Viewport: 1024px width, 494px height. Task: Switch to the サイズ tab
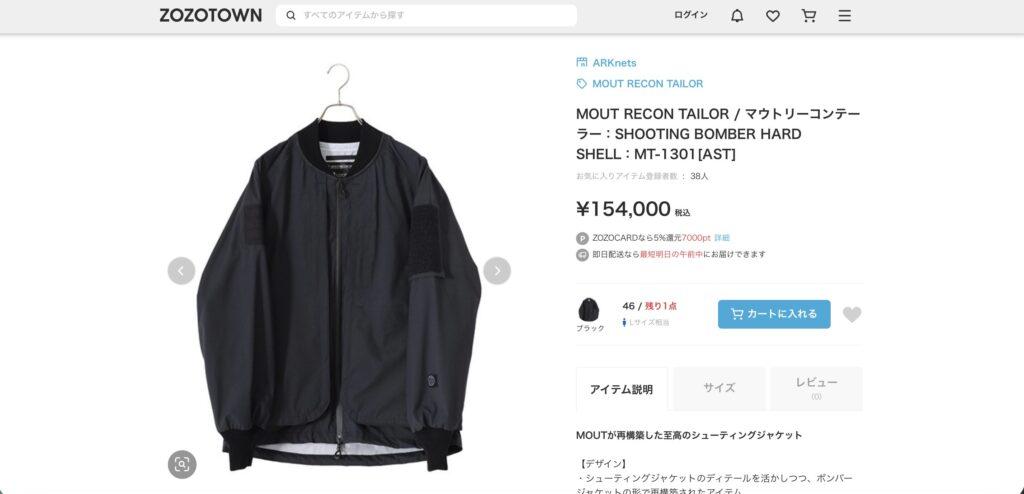[x=719, y=388]
